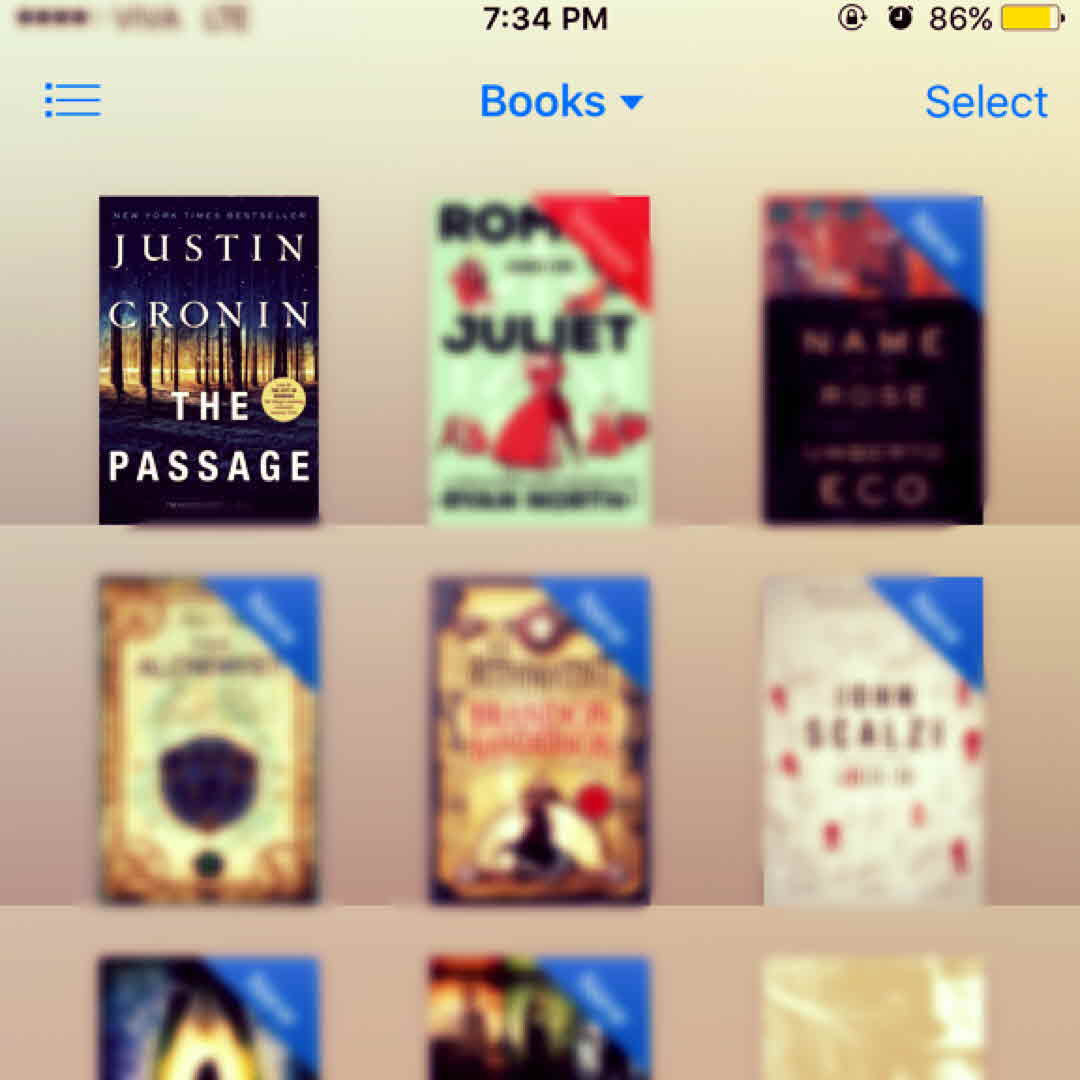Expand the Books collection dropdown

click(560, 102)
